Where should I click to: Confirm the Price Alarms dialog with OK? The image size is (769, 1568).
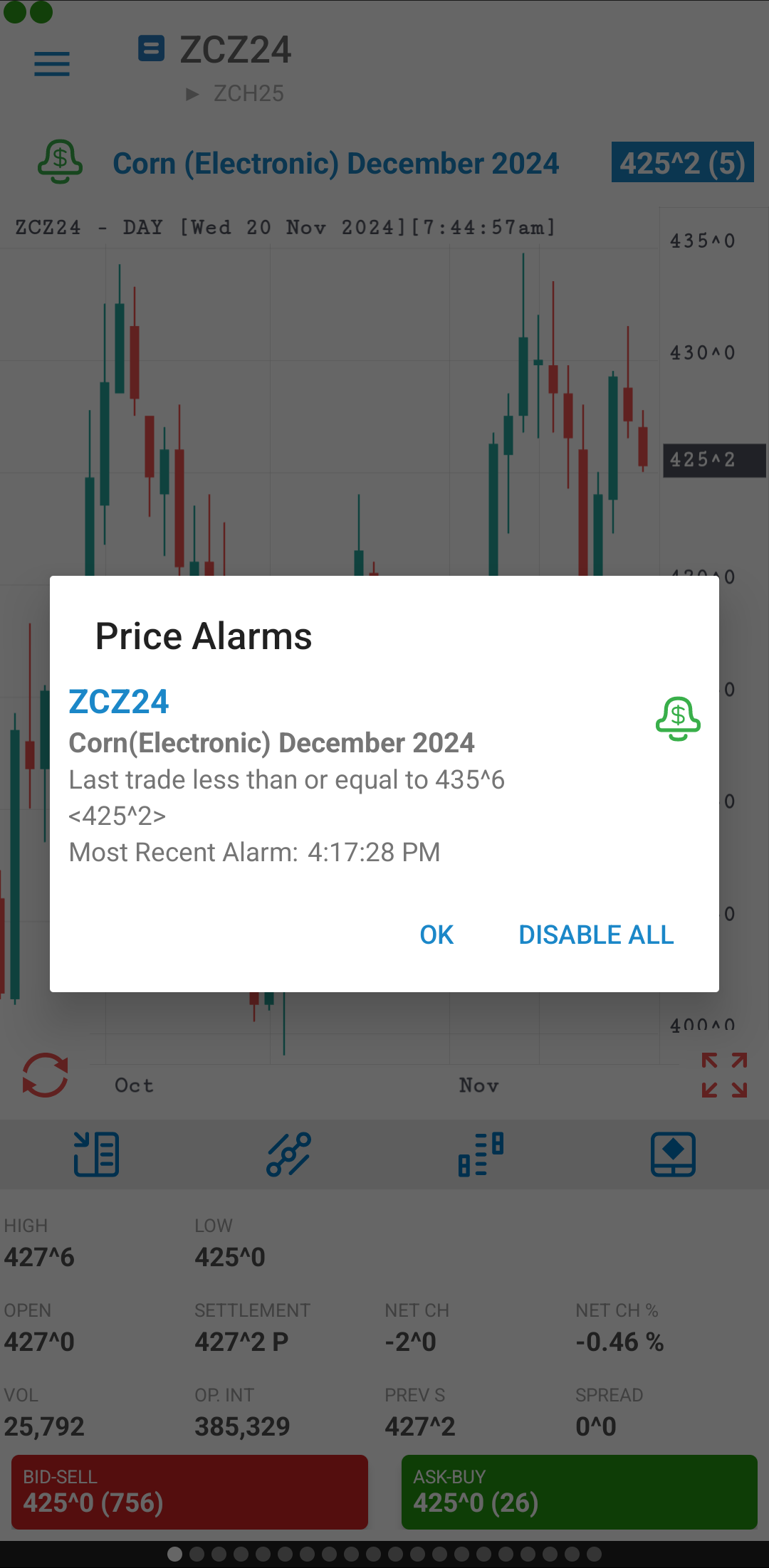coord(436,935)
